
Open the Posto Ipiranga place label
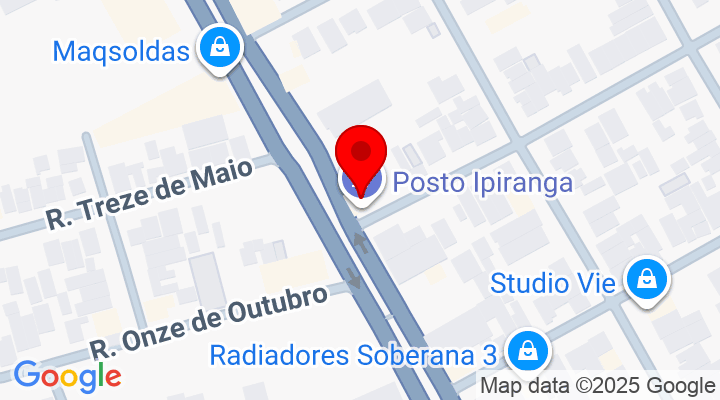tap(482, 183)
